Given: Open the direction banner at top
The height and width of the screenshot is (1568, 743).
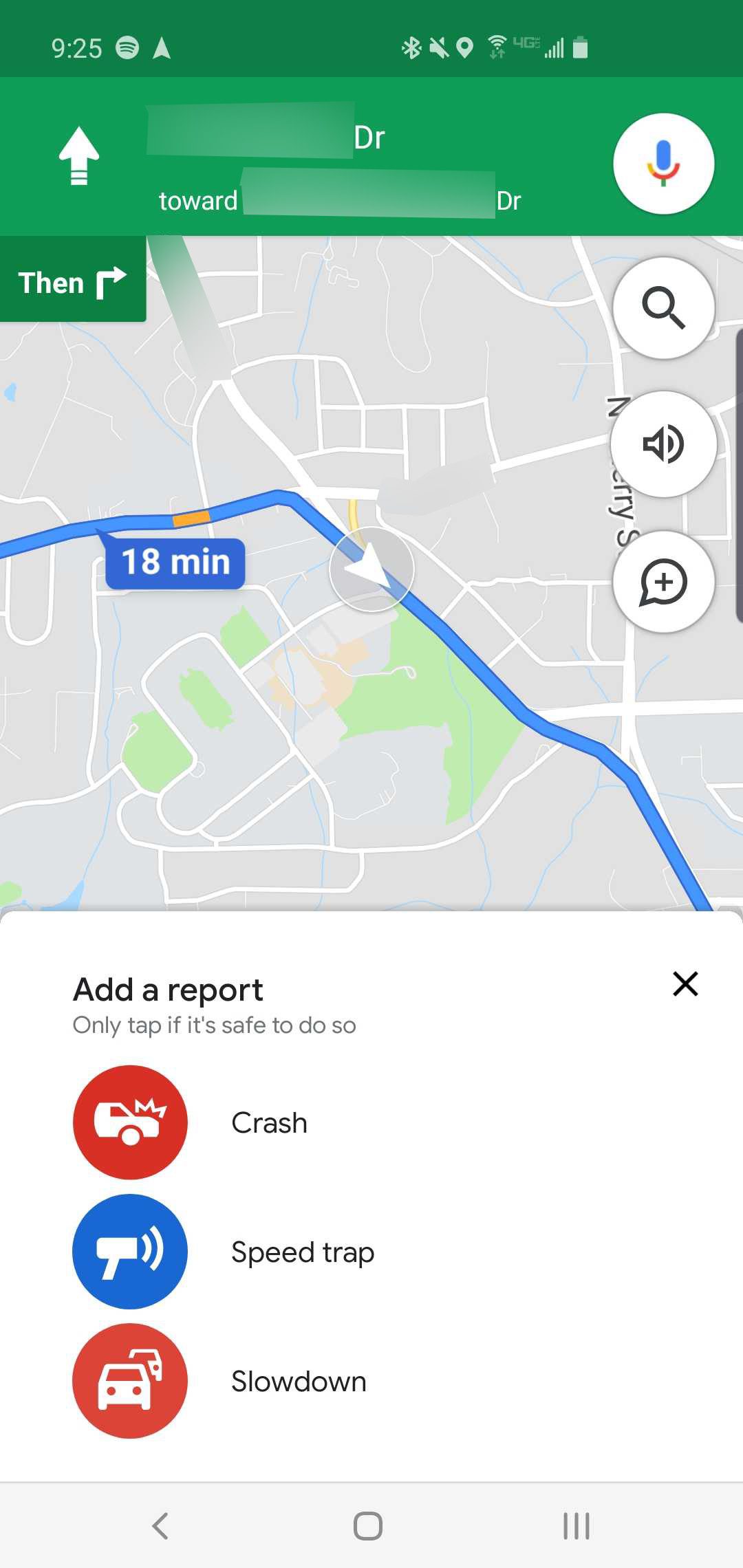Looking at the screenshot, I should click(x=303, y=157).
